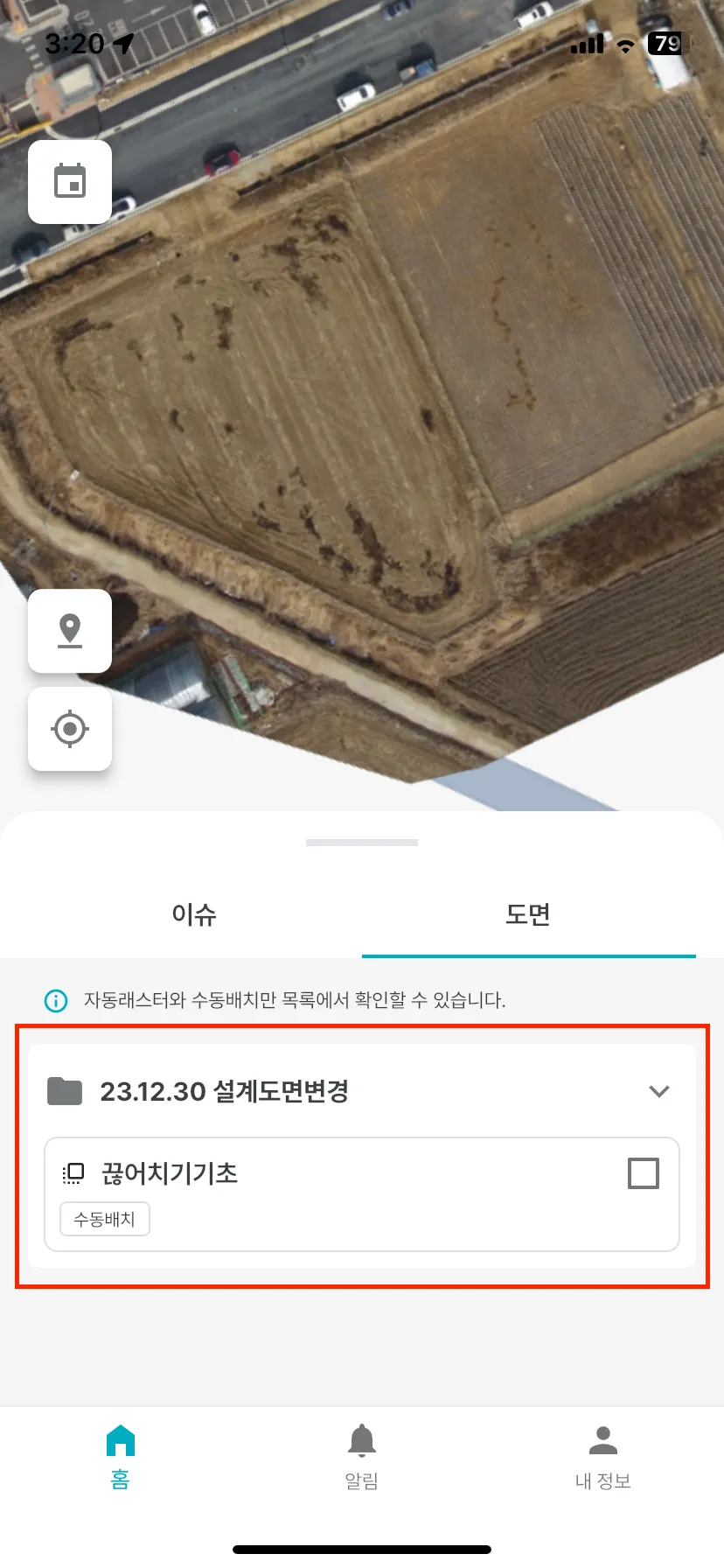The image size is (724, 1568).
Task: Open the 알림 notifications tab
Action: pos(361,1457)
